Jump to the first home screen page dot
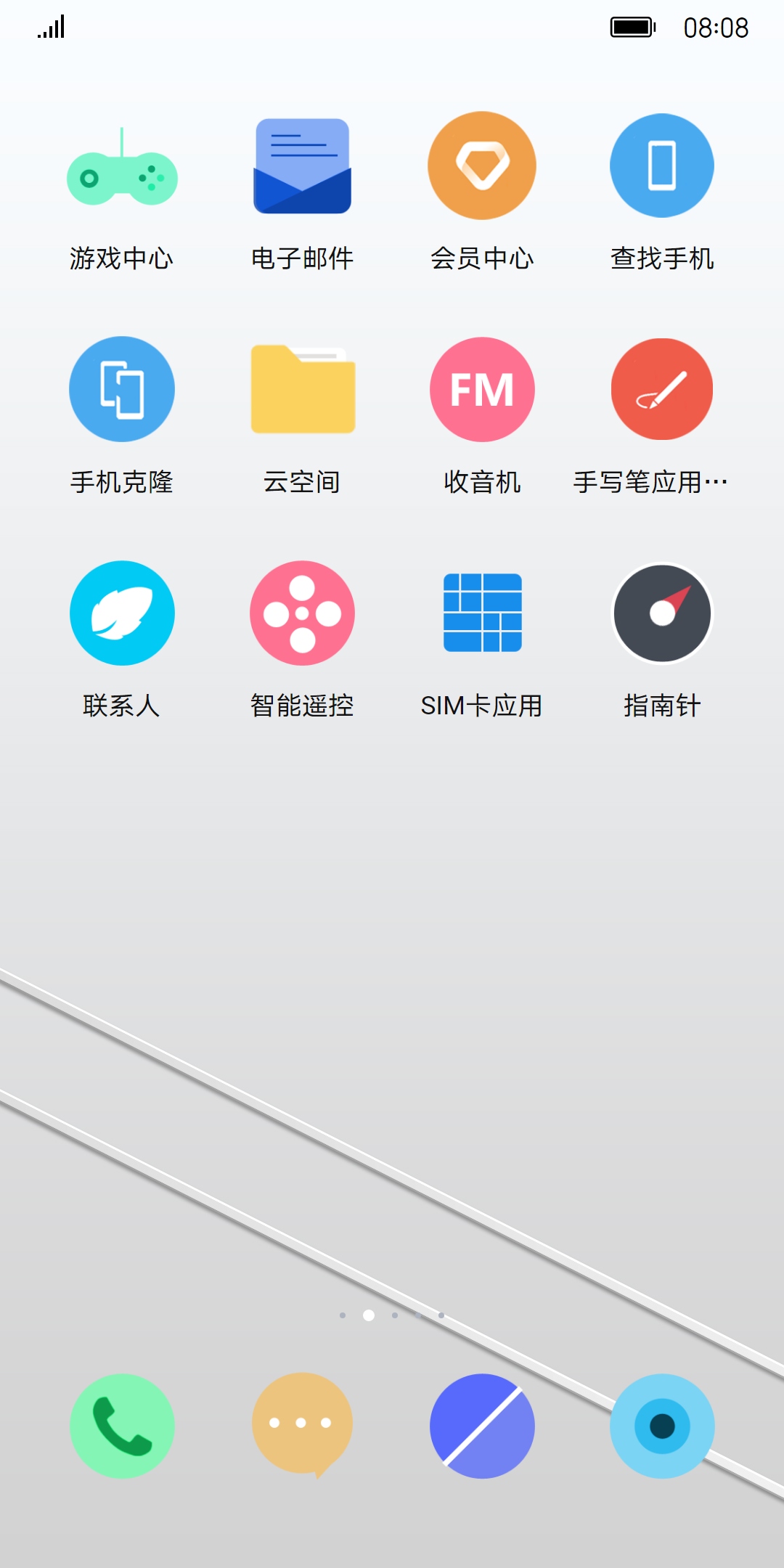 pyautogui.click(x=343, y=1315)
